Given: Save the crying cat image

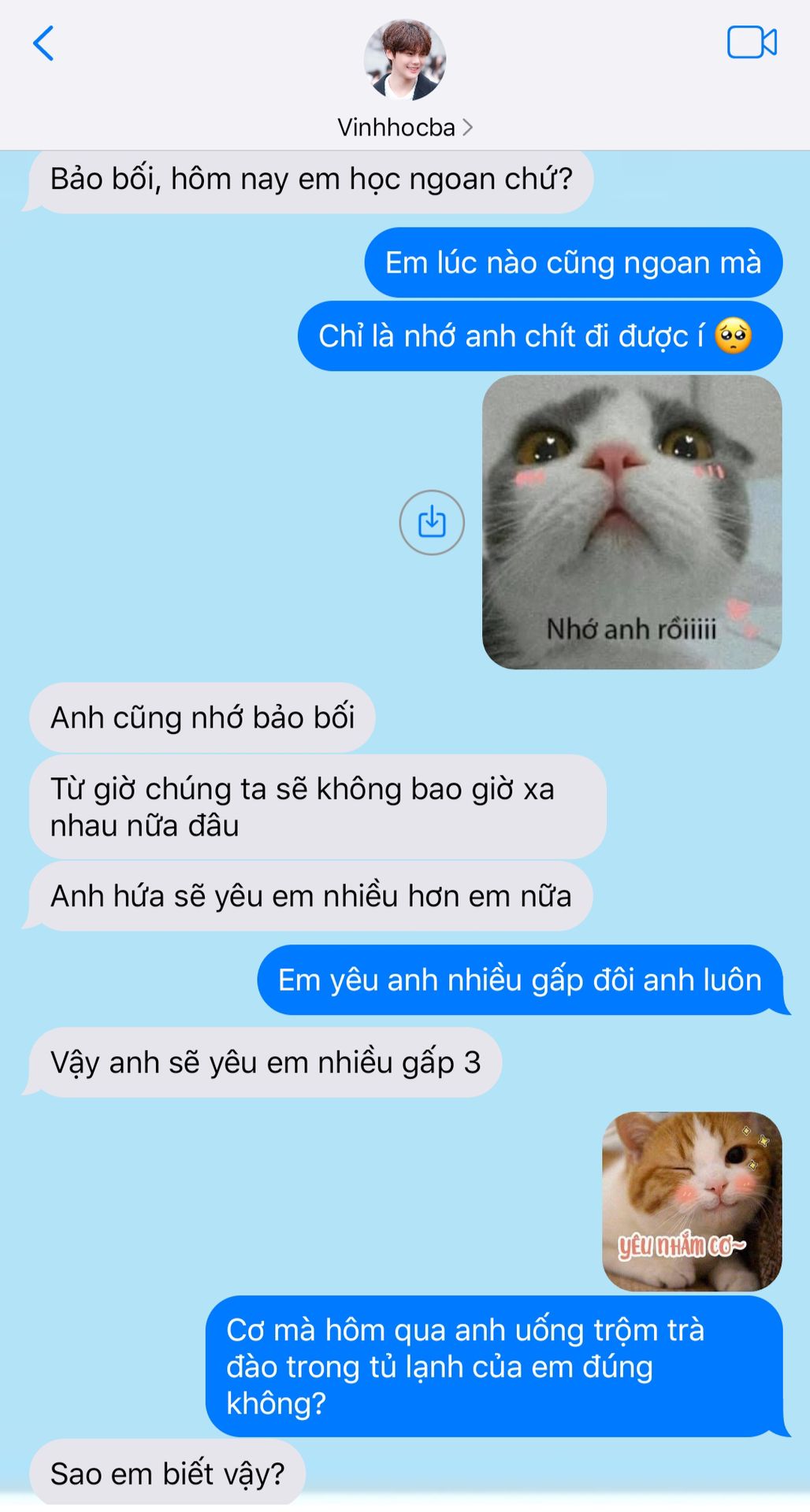Looking at the screenshot, I should click(431, 522).
